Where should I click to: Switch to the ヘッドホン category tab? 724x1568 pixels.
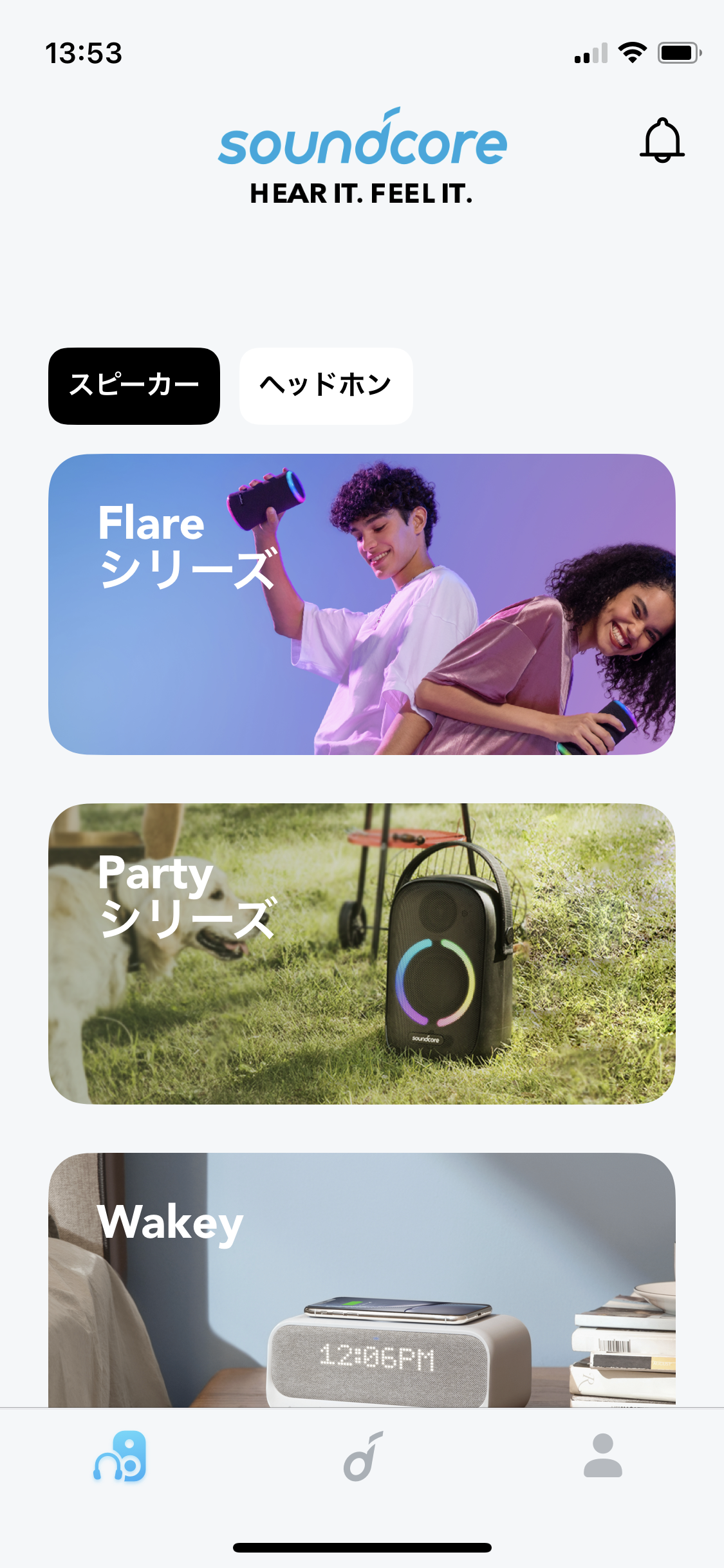[326, 386]
